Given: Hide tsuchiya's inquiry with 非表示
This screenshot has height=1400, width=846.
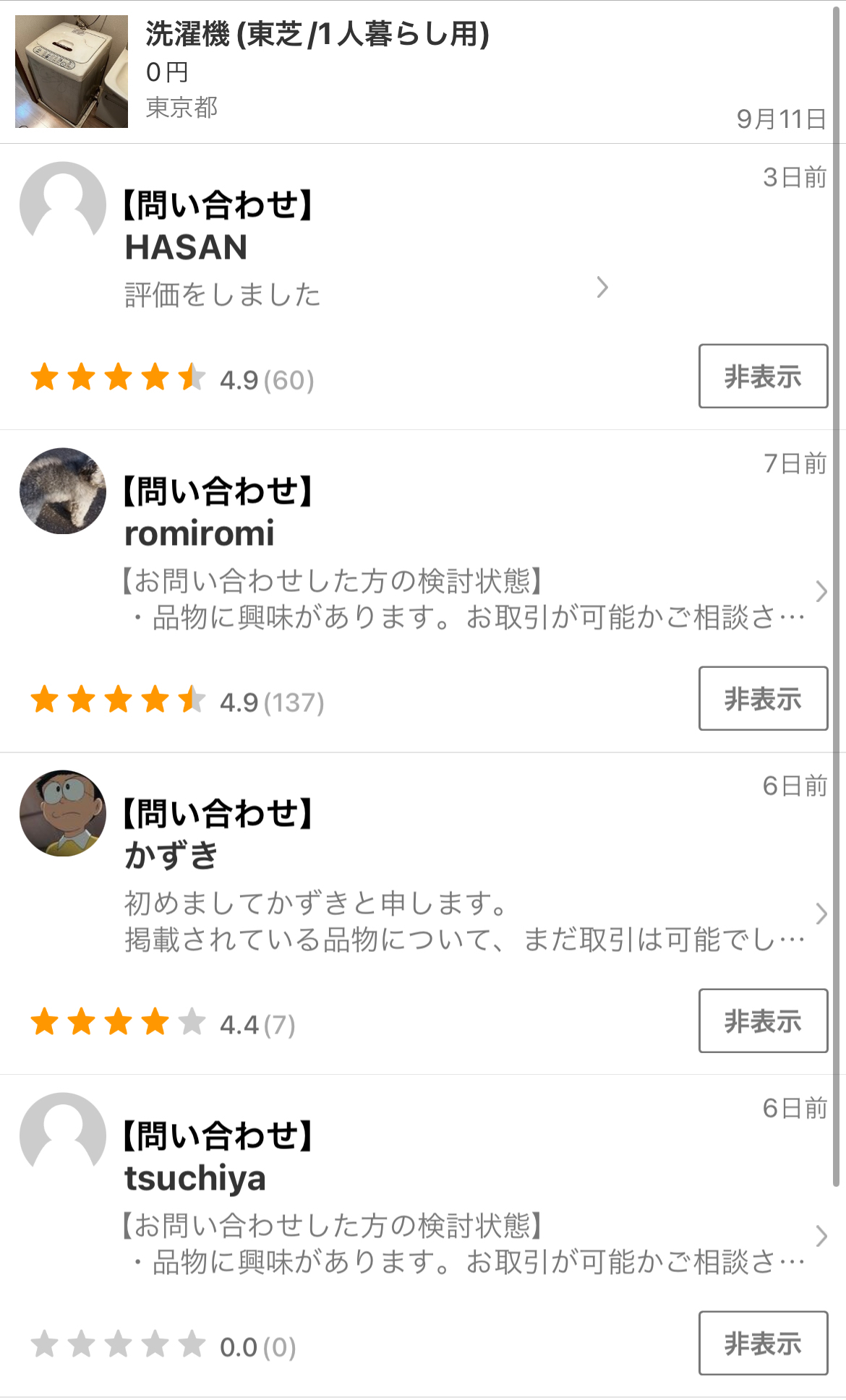Looking at the screenshot, I should click(762, 1344).
